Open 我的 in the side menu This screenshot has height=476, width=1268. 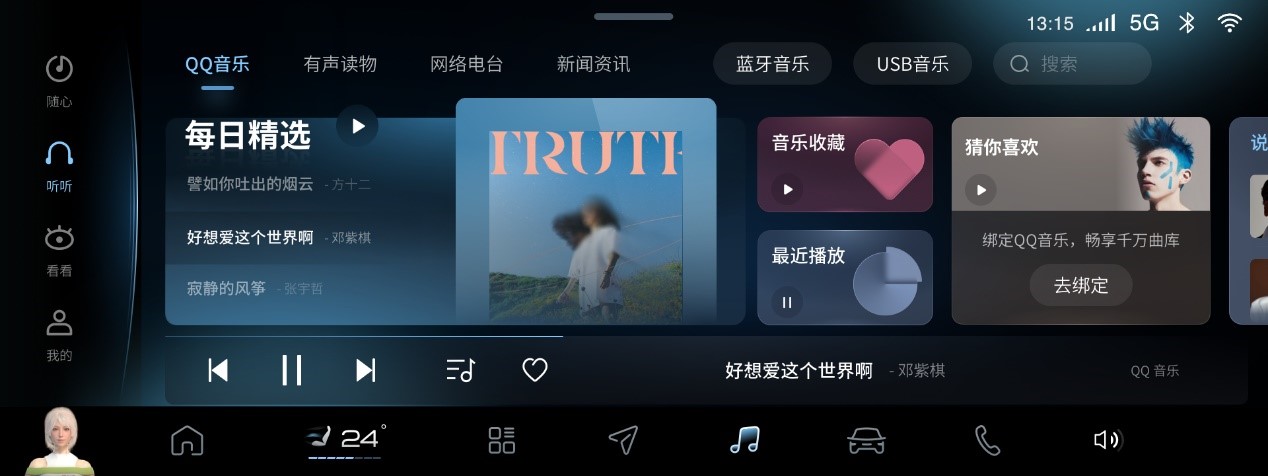coord(59,334)
